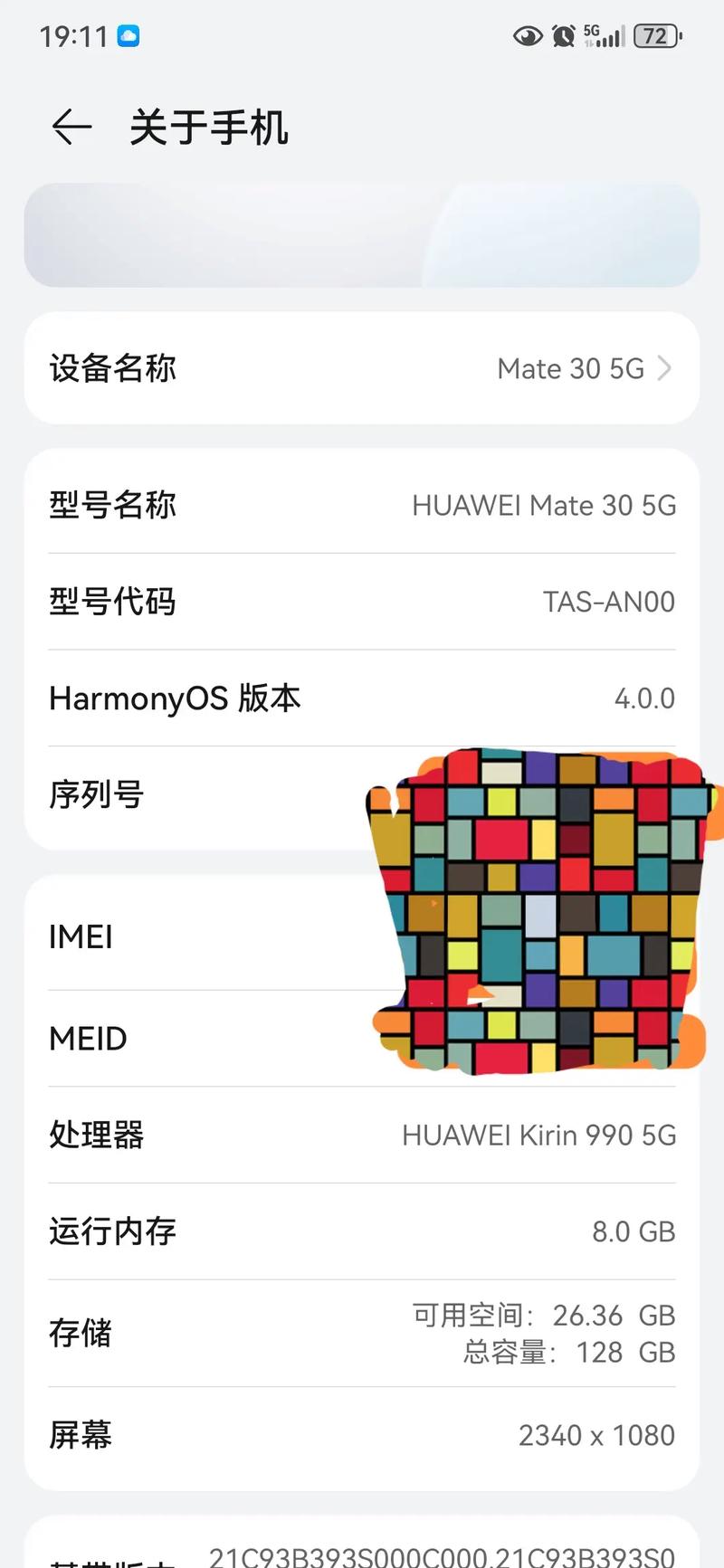Tap the clock showing 19:11
The image size is (724, 1568).
tap(72, 34)
